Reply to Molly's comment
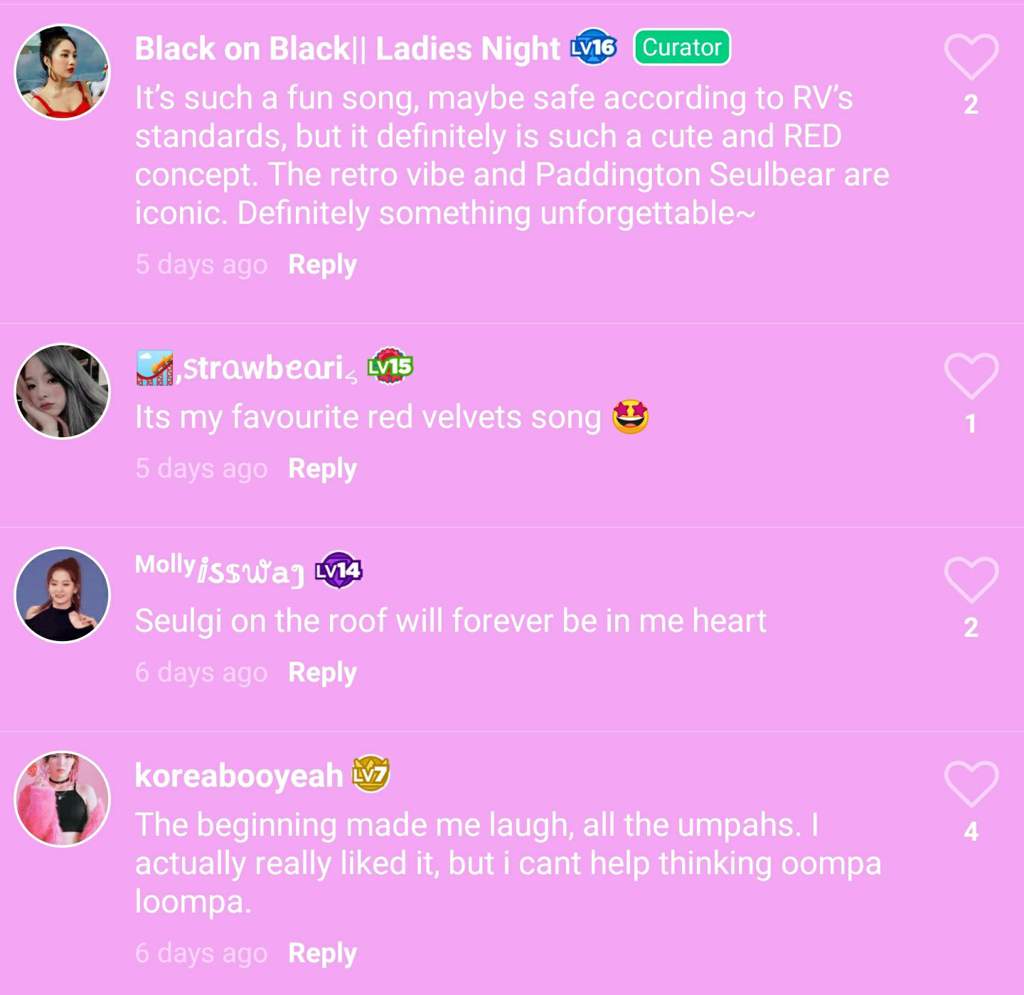The image size is (1024, 995). [322, 673]
